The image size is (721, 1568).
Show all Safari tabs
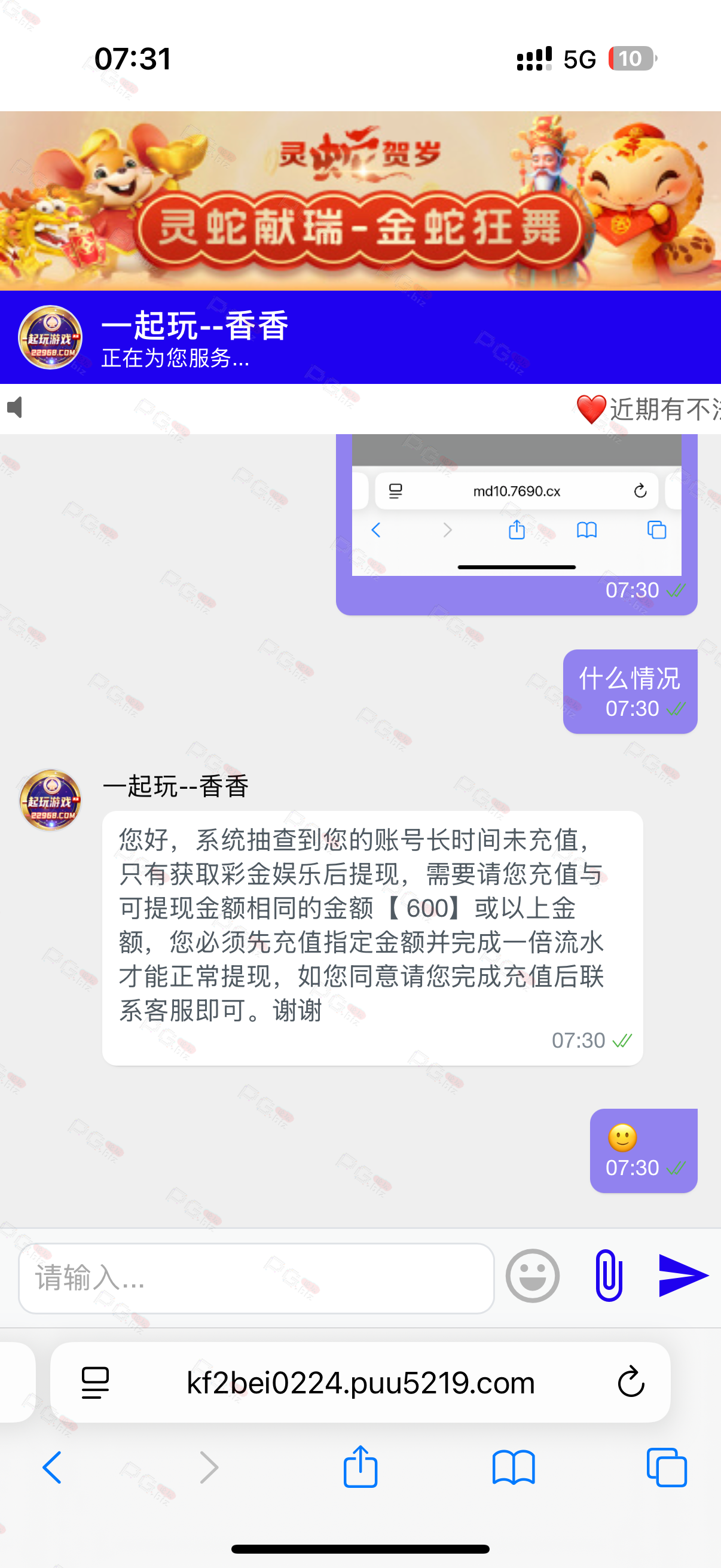(667, 1467)
